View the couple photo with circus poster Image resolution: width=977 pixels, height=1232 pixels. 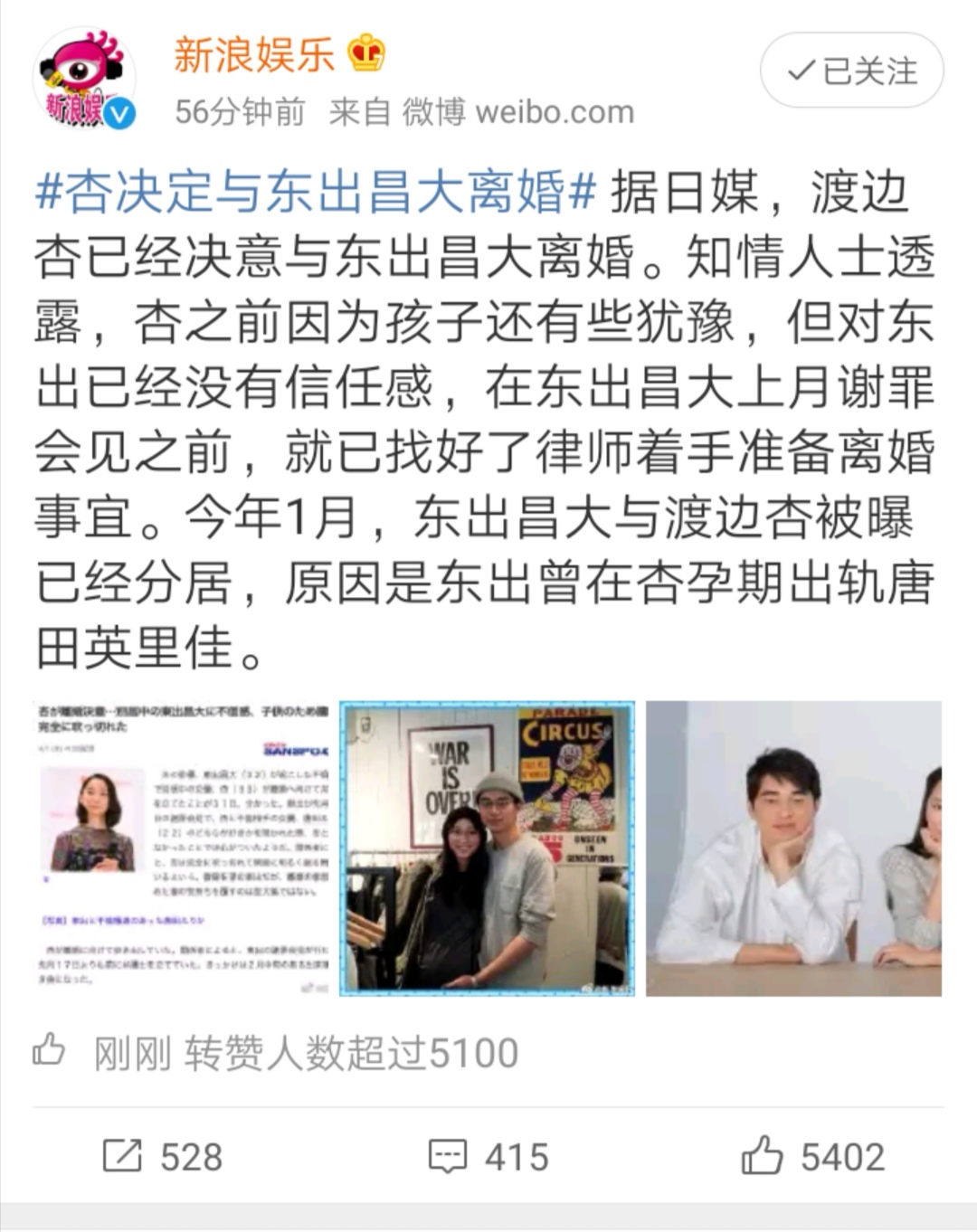click(488, 848)
